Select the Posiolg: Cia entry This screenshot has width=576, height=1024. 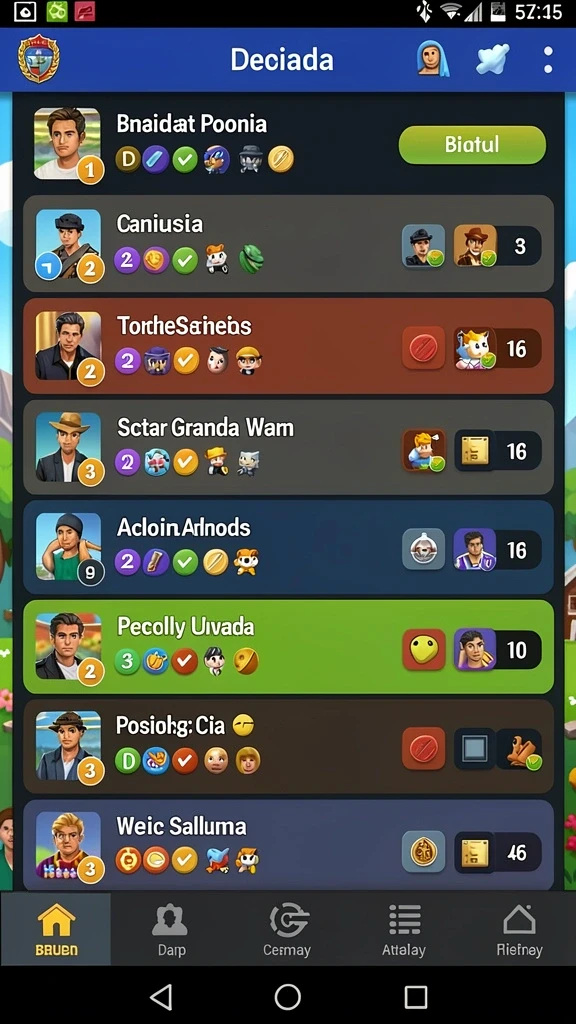point(288,746)
